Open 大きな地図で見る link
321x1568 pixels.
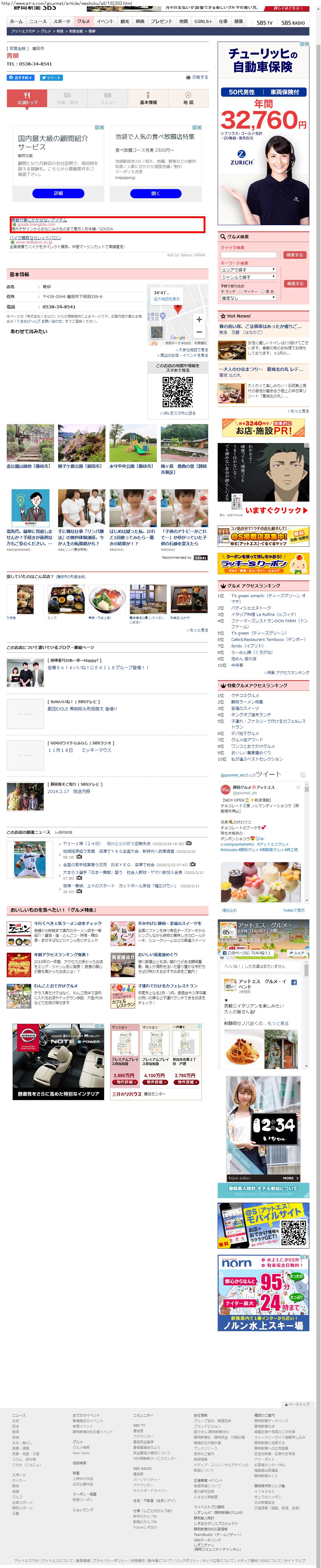point(192,350)
